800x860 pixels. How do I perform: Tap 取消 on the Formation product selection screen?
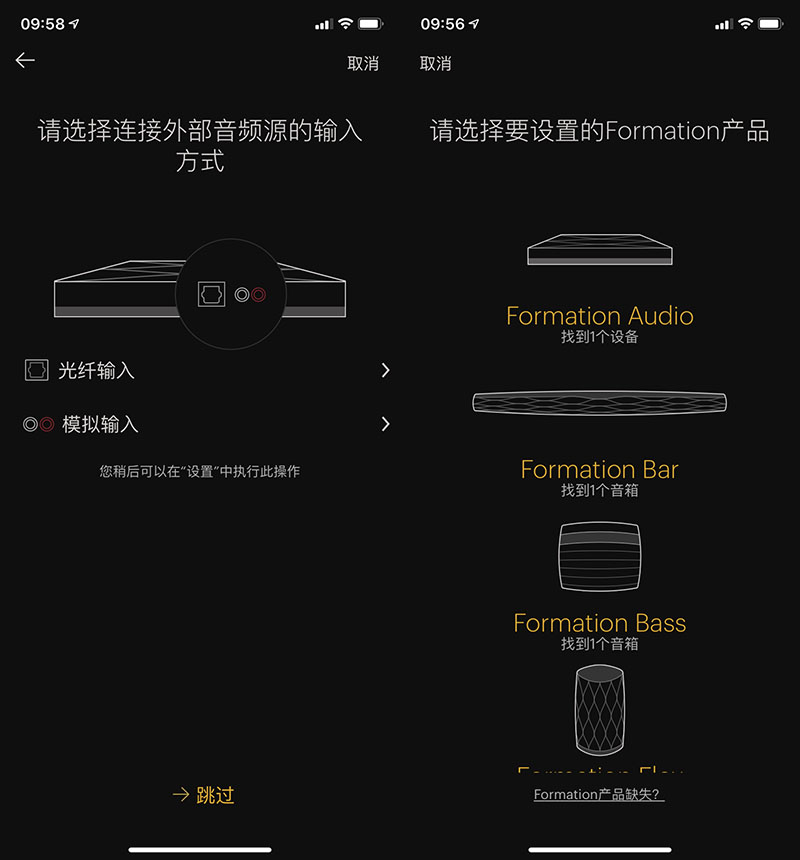[436, 63]
